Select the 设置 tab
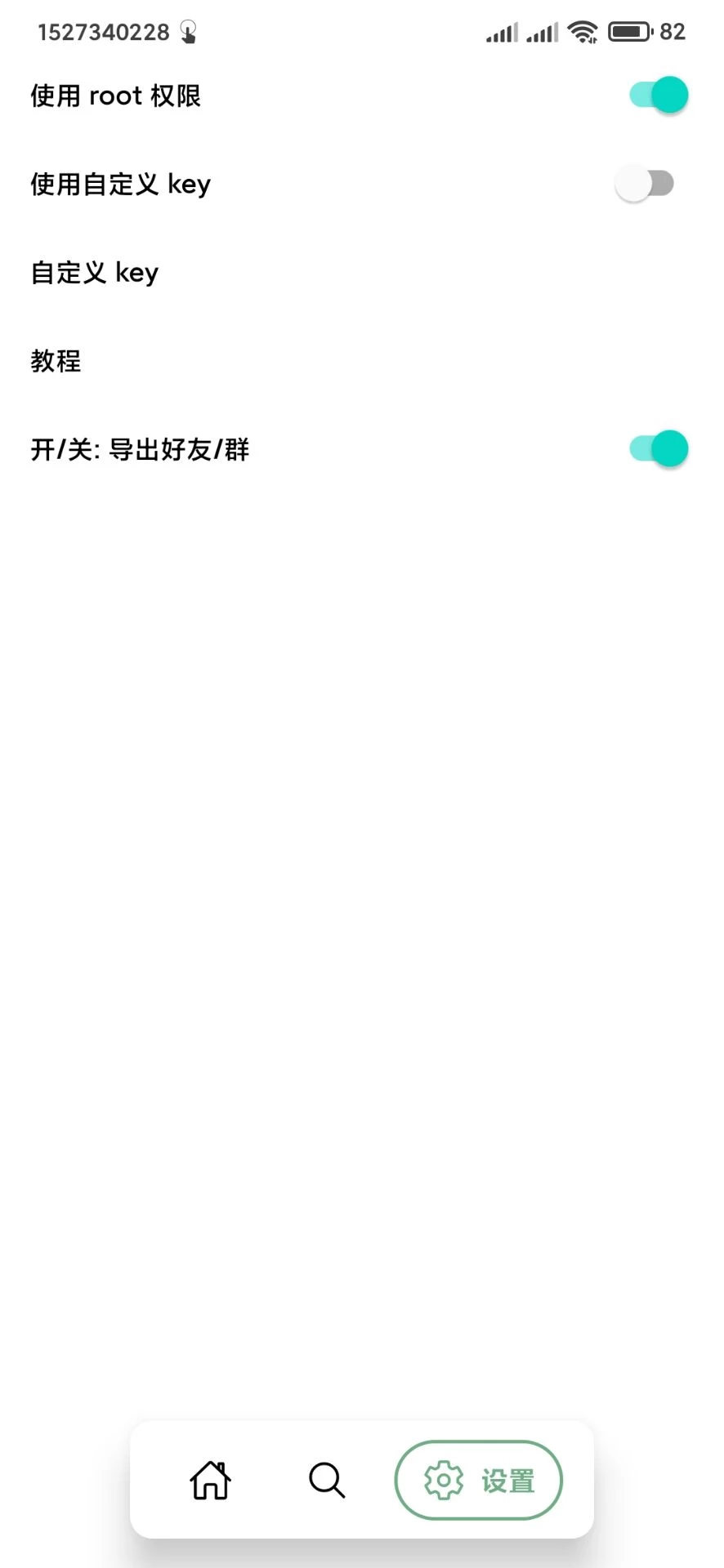Viewport: 724px width, 1568px height. pyautogui.click(x=479, y=1480)
